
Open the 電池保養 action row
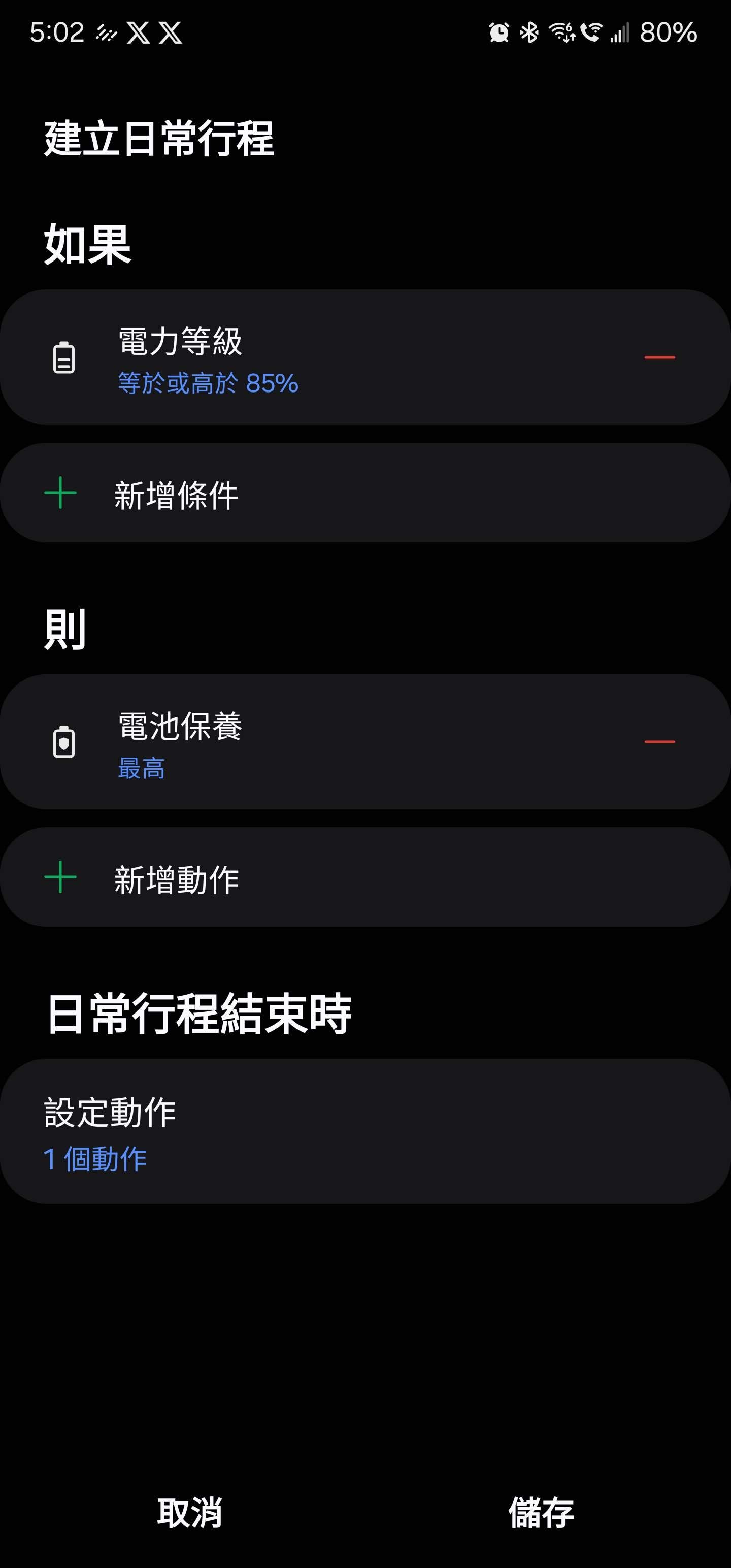click(x=305, y=742)
